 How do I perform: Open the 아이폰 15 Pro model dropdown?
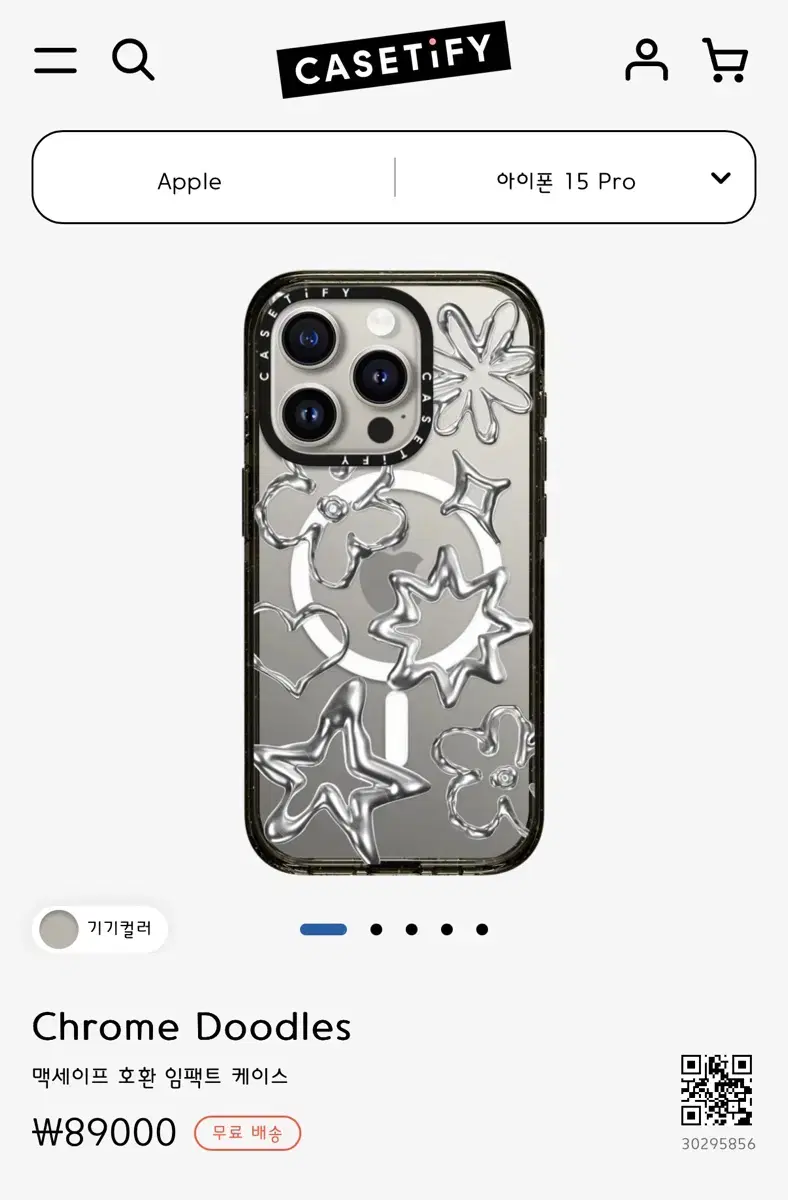(565, 181)
